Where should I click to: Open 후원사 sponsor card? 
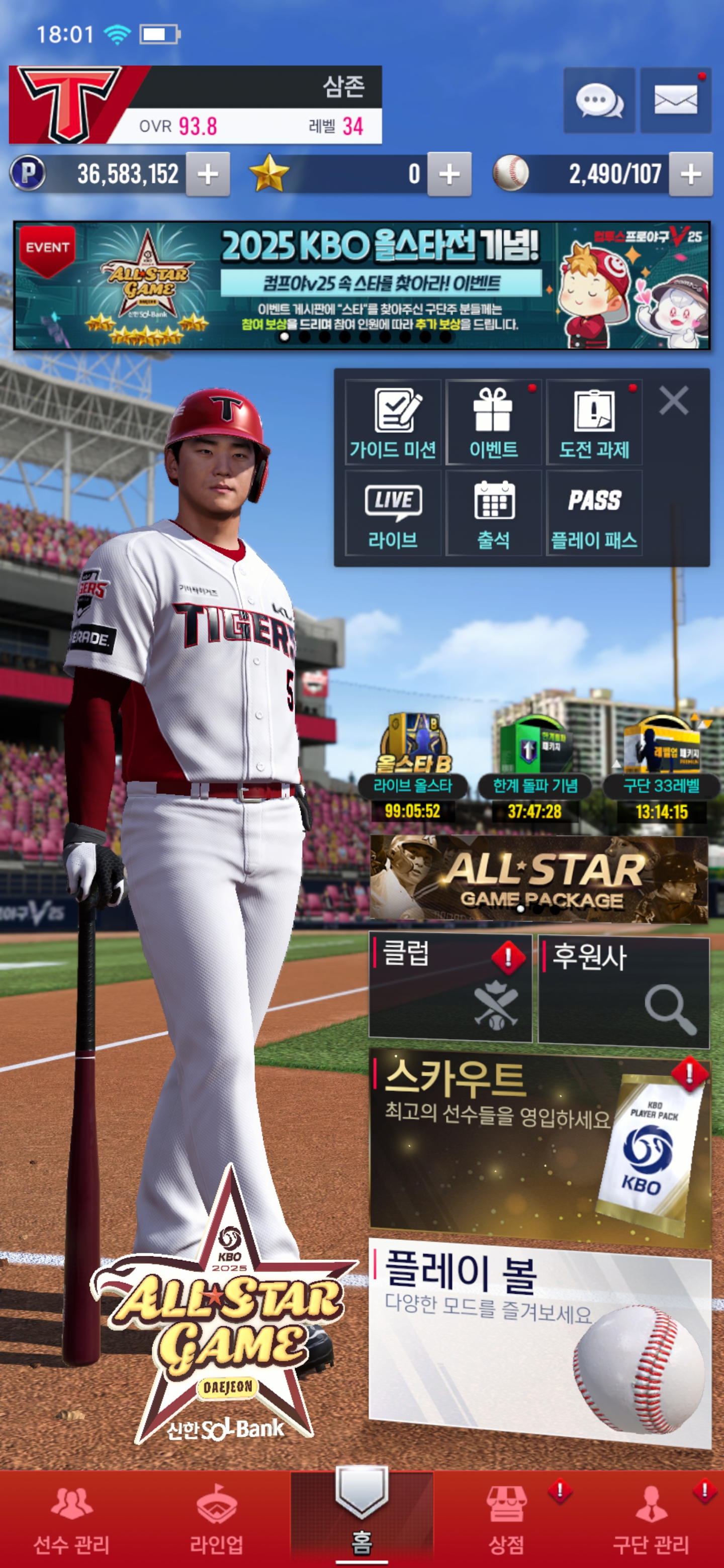click(623, 991)
